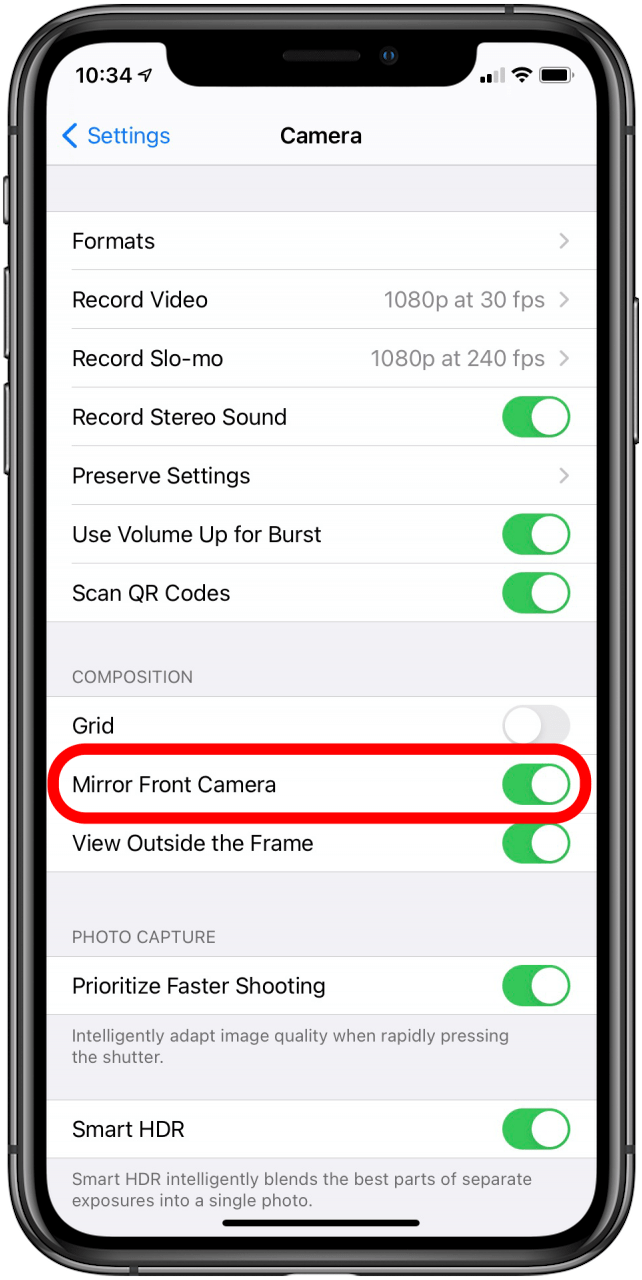642x1280 pixels.
Task: Turn off Mirror Front Camera
Action: pos(535,784)
